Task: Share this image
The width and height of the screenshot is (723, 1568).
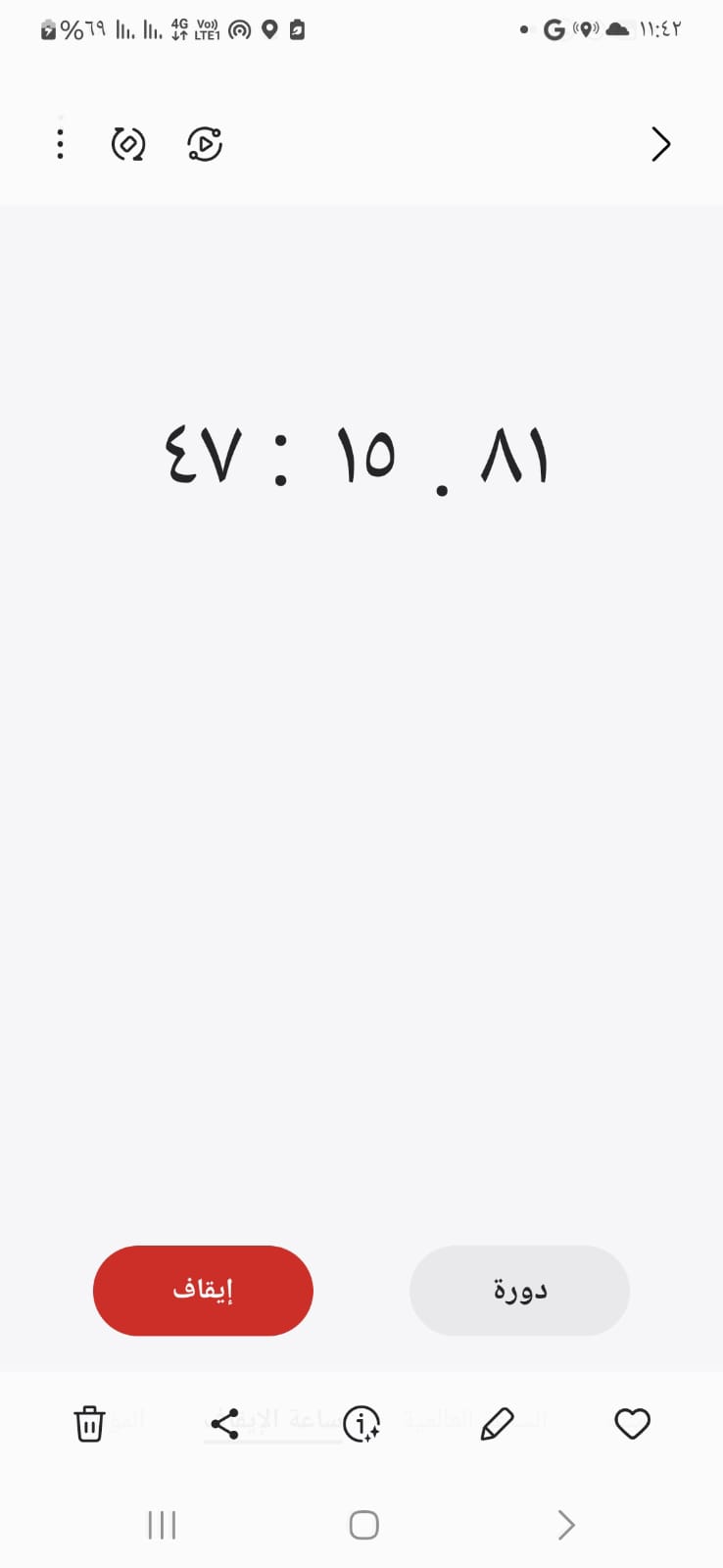Action: click(x=225, y=1423)
